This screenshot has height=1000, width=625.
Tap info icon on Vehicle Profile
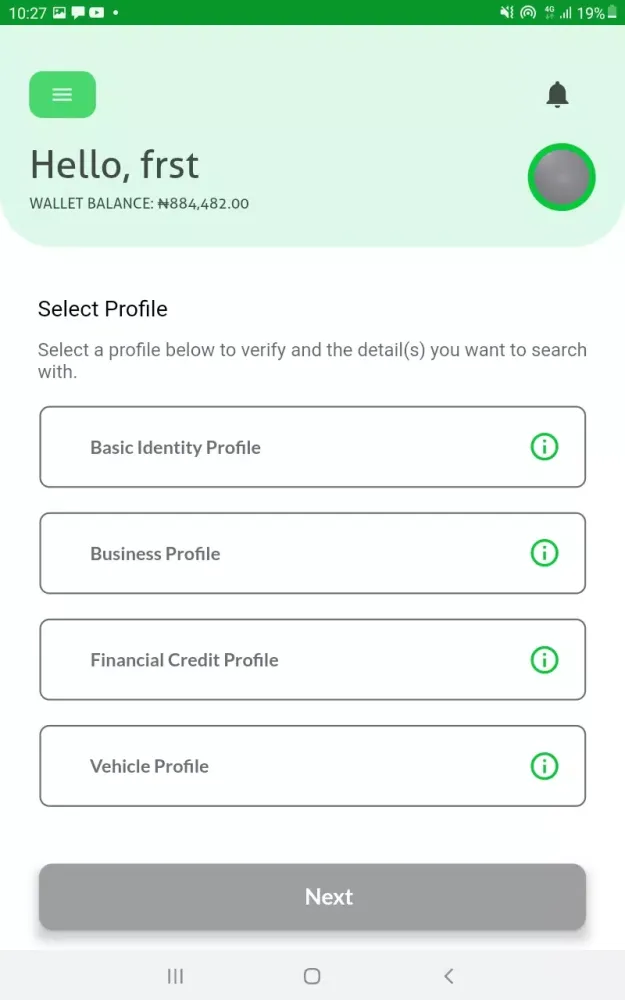(x=544, y=766)
